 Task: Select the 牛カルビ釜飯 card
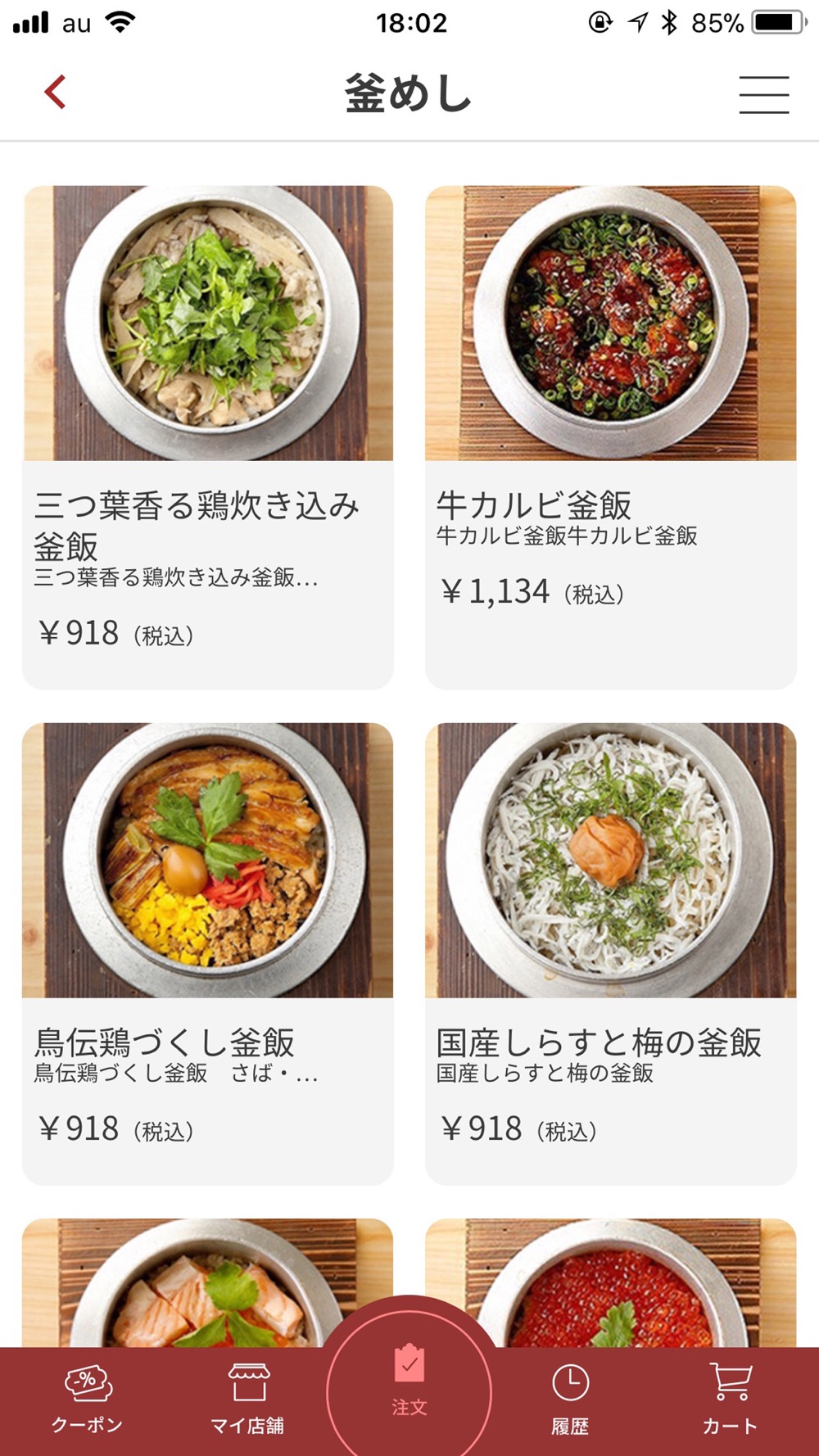(610, 436)
